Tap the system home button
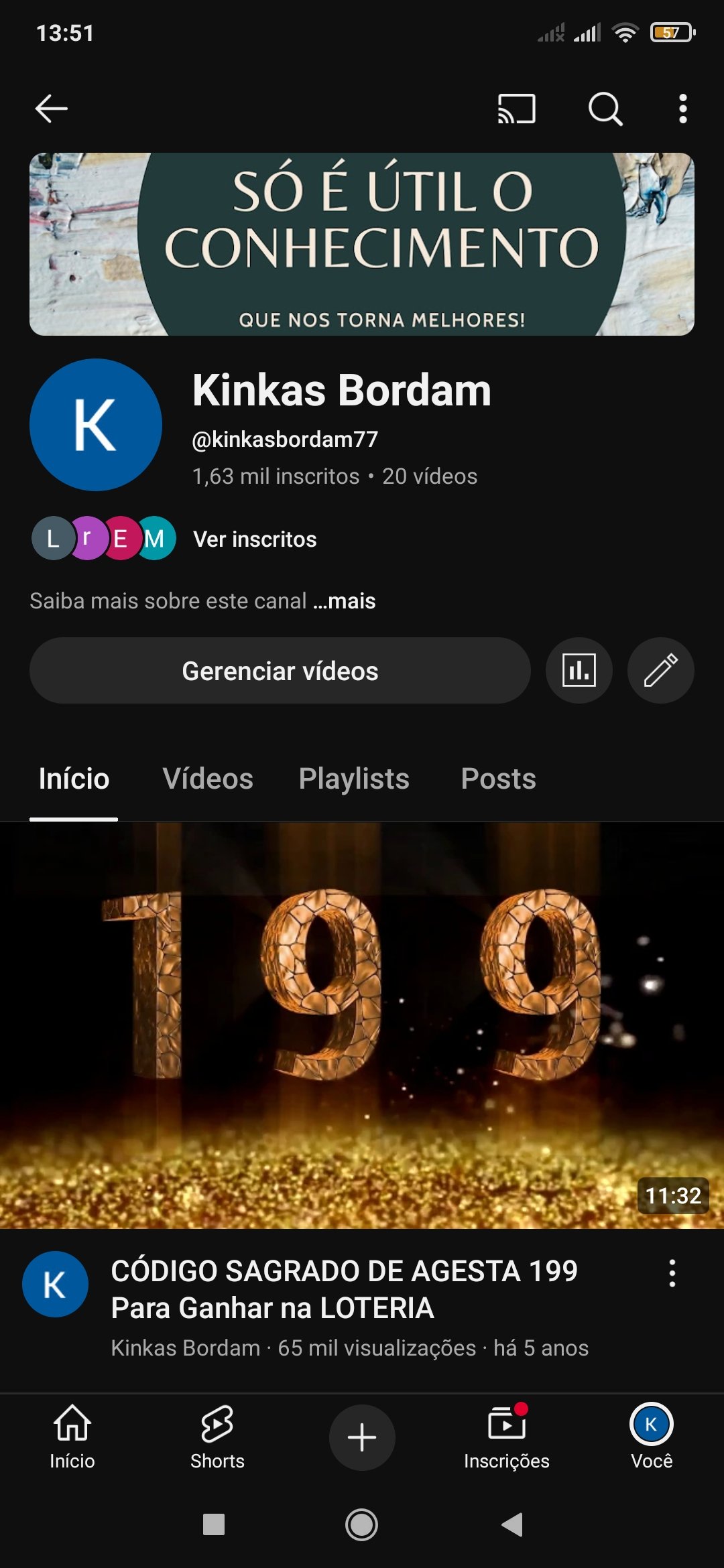This screenshot has width=724, height=1568. click(x=362, y=1525)
